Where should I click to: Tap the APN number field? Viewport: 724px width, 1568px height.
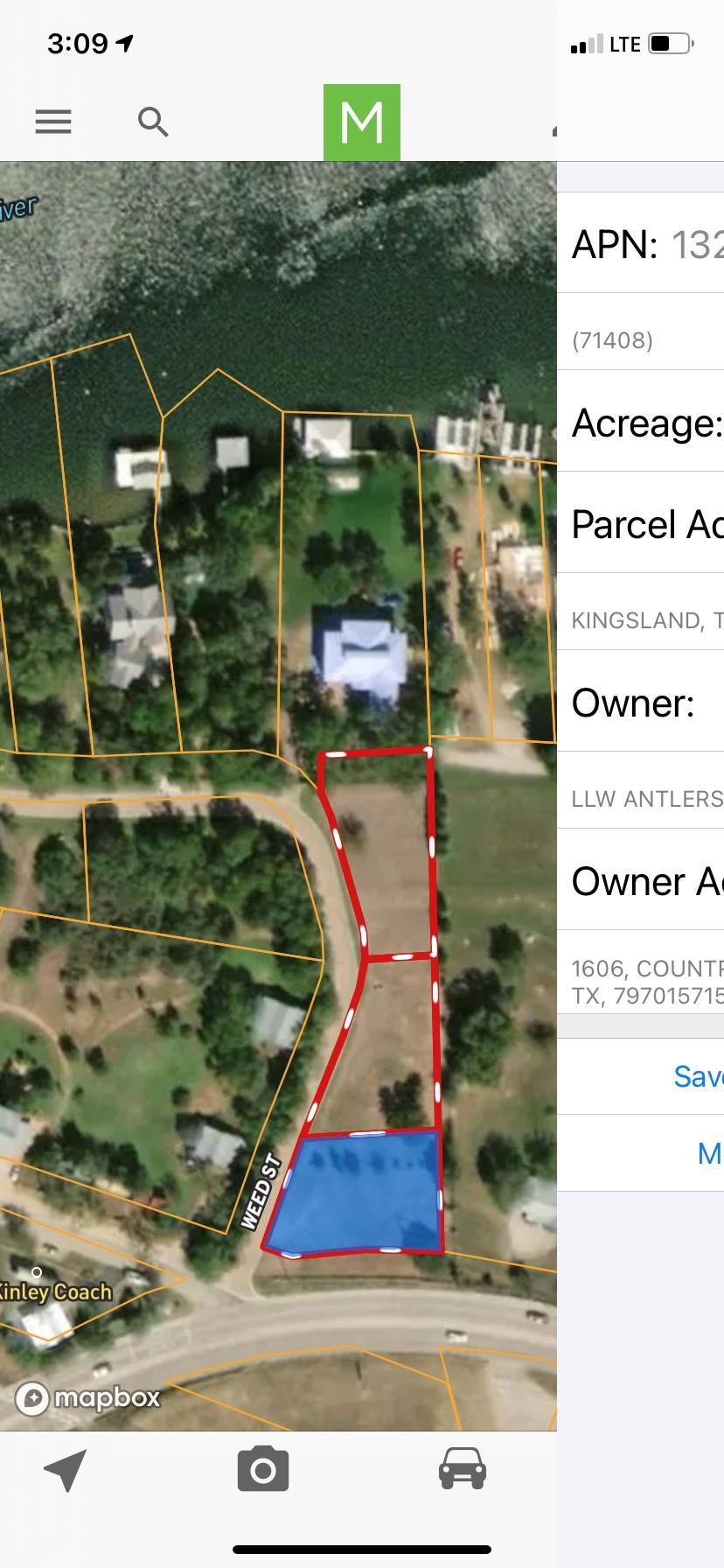[x=647, y=246]
